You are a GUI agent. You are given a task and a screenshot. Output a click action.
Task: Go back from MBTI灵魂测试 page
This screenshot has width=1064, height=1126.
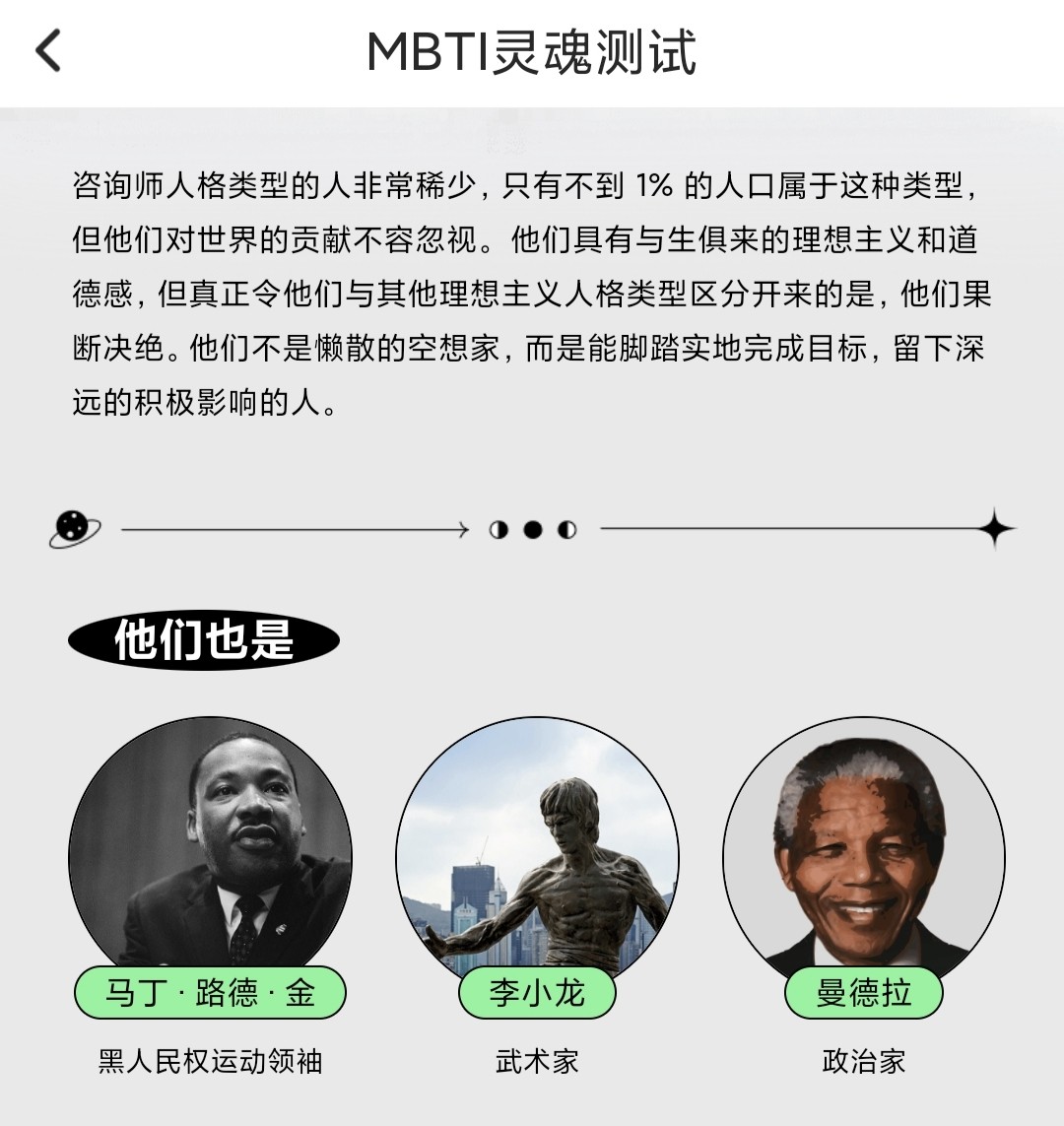pos(48,51)
